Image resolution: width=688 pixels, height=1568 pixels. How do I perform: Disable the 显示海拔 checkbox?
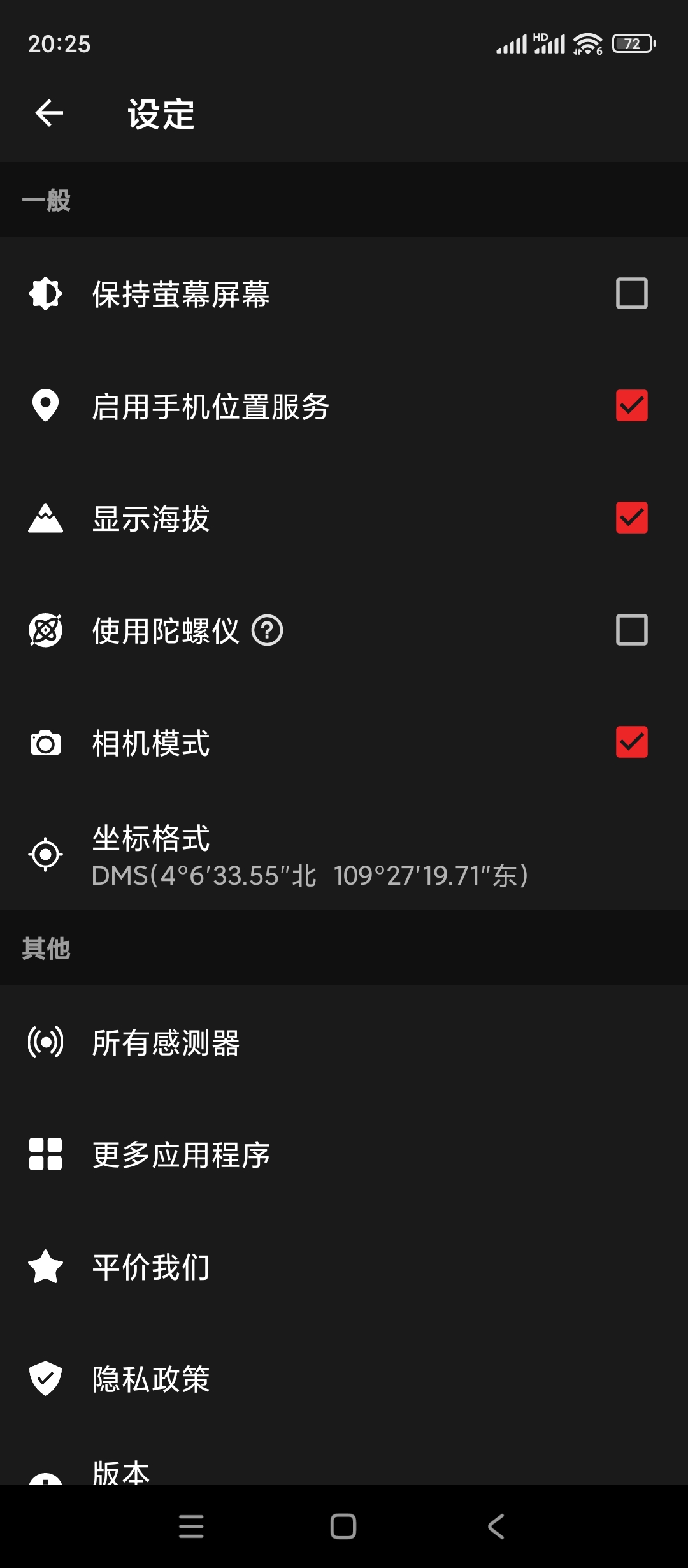[x=631, y=518]
